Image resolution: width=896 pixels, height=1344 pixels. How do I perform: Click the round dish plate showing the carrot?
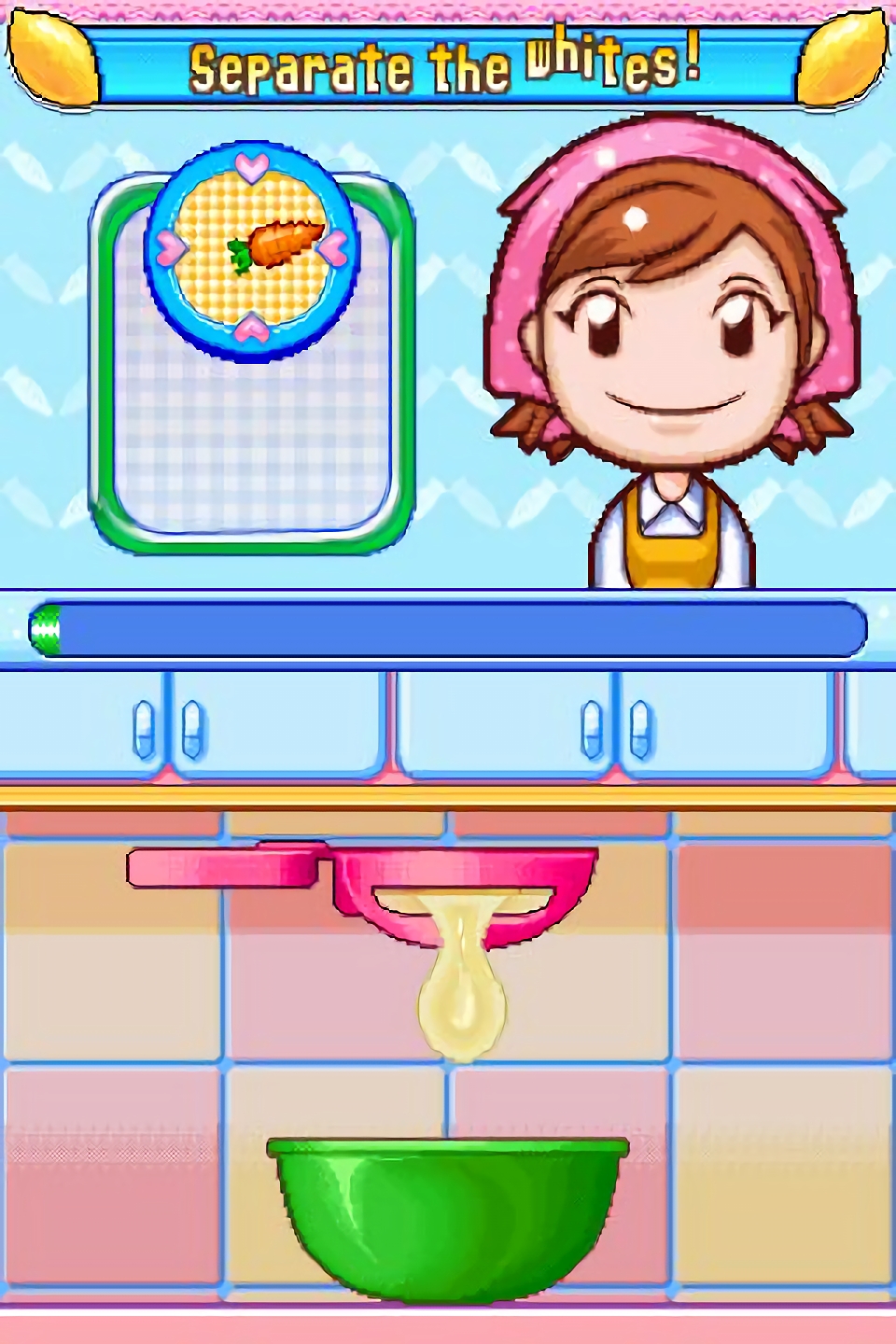tap(250, 245)
